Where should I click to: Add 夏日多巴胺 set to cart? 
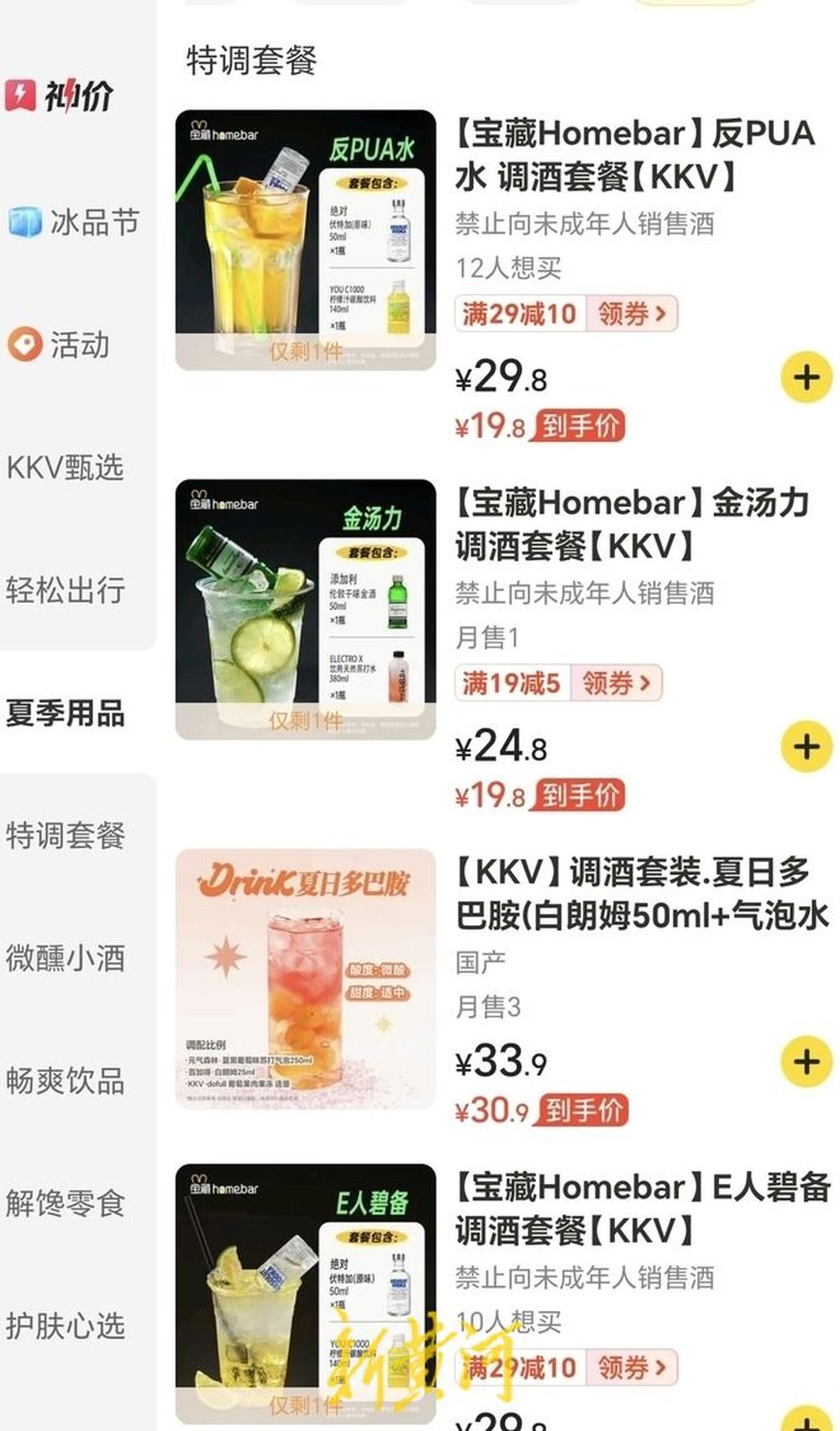tap(806, 1061)
